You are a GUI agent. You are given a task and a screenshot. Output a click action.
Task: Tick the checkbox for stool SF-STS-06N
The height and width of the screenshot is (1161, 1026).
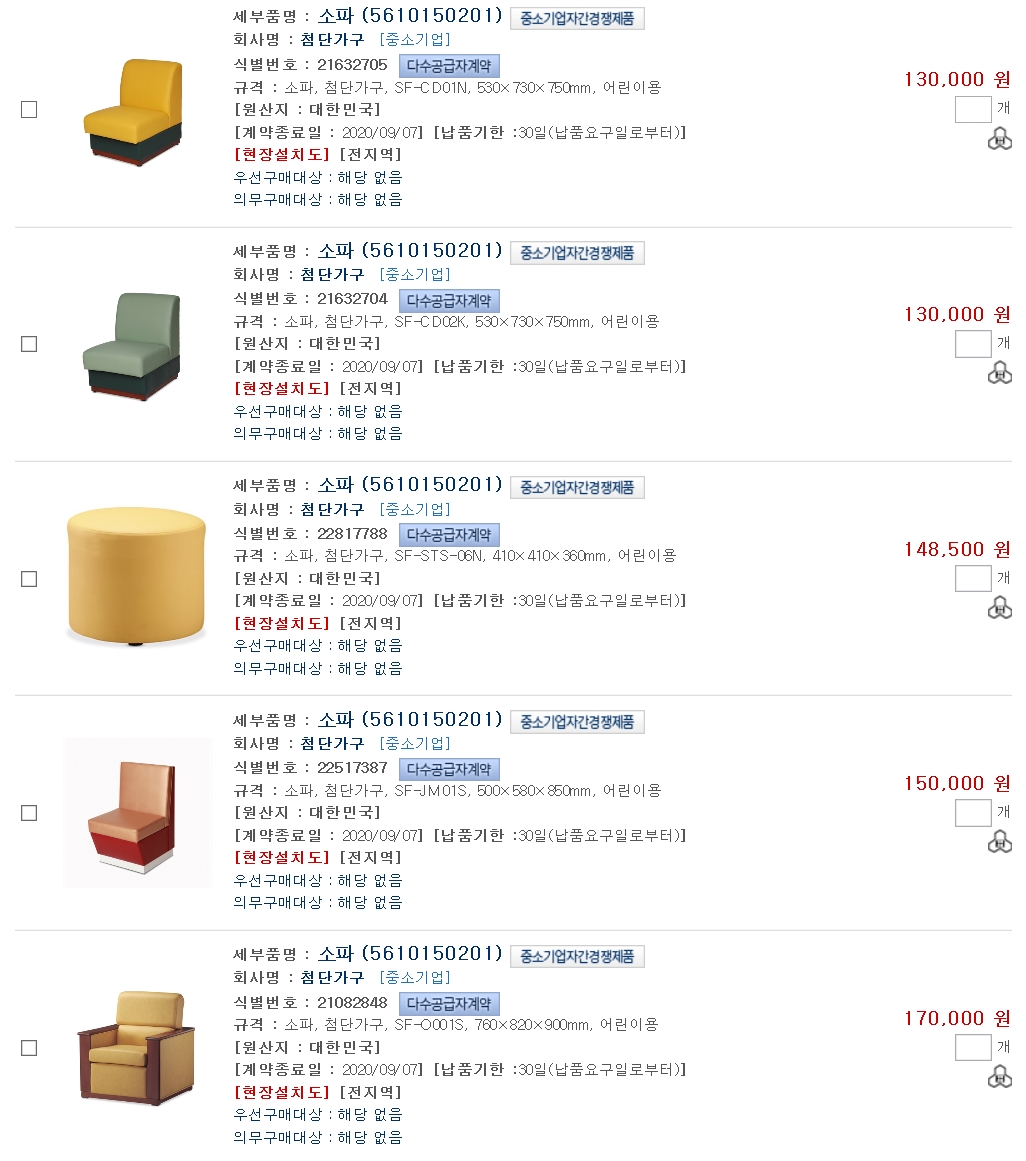point(29,579)
